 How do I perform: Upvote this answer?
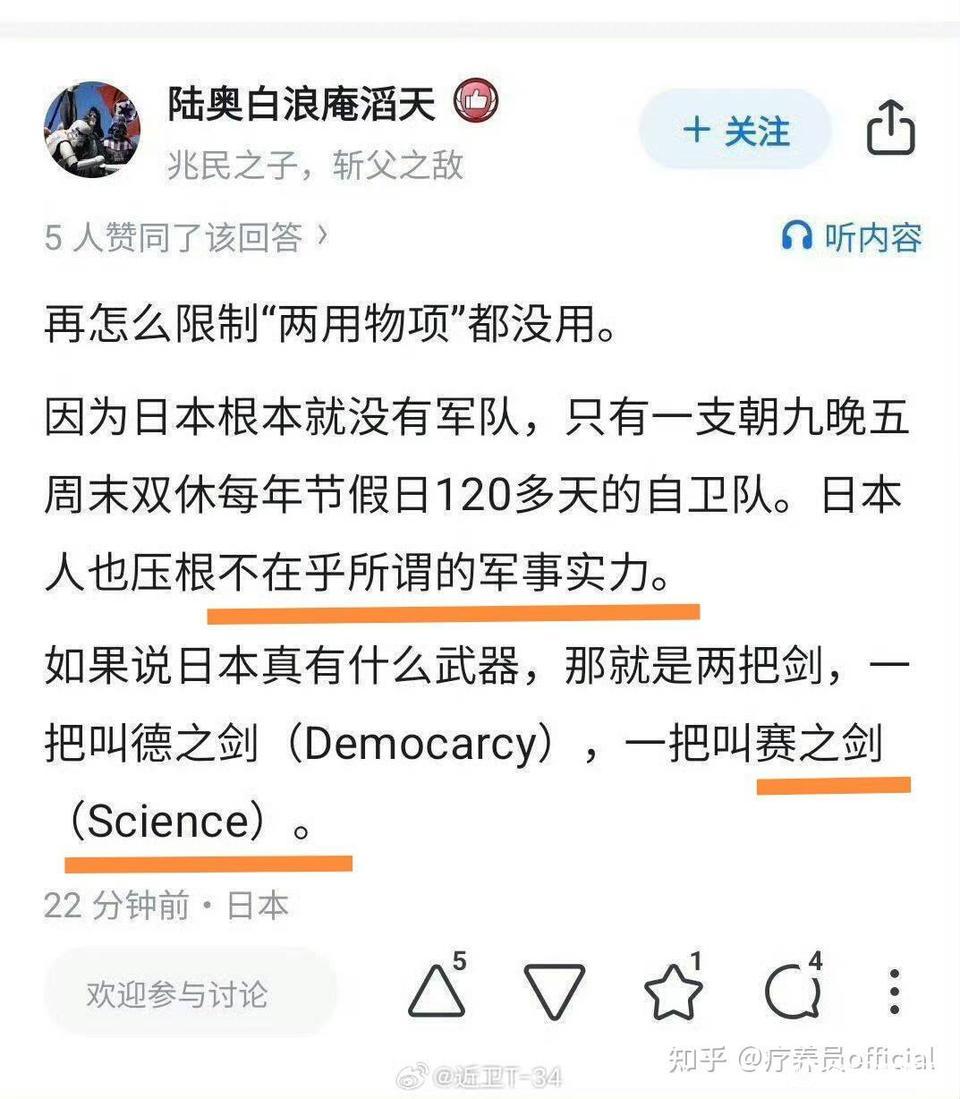click(437, 991)
